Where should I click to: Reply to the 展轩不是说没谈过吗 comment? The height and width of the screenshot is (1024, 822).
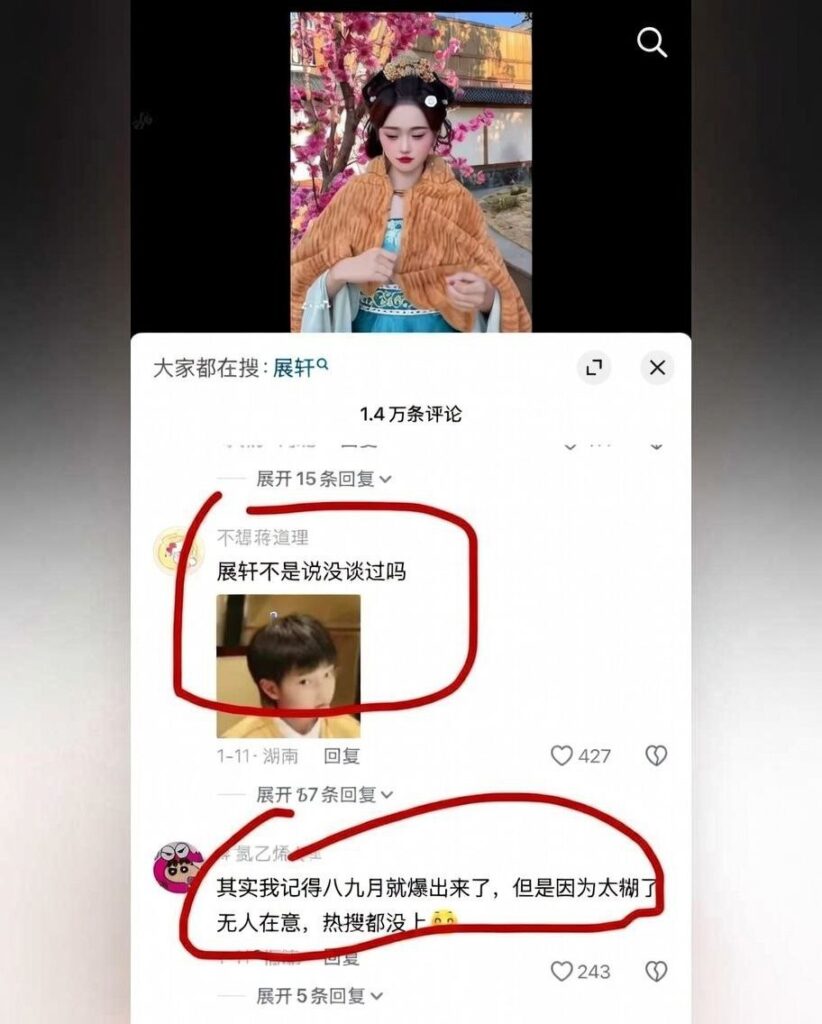pos(341,756)
